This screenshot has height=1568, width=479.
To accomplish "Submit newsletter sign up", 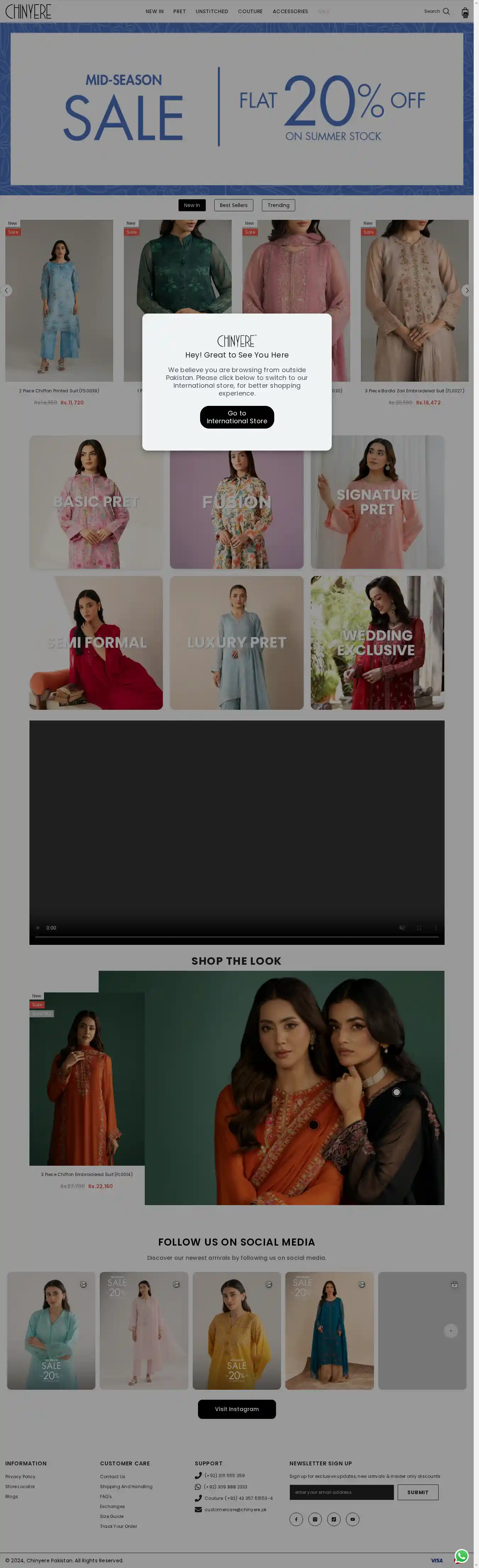I will pos(418,1492).
